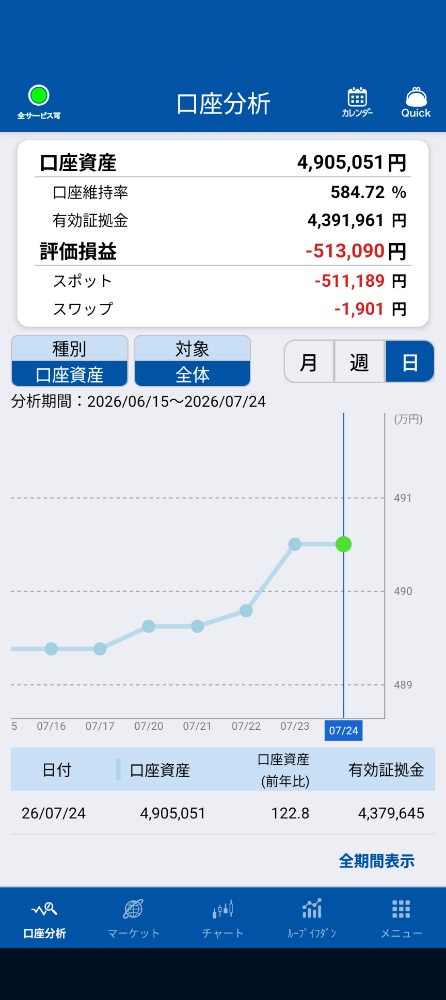Open the カレンダー calendar icon

[357, 102]
